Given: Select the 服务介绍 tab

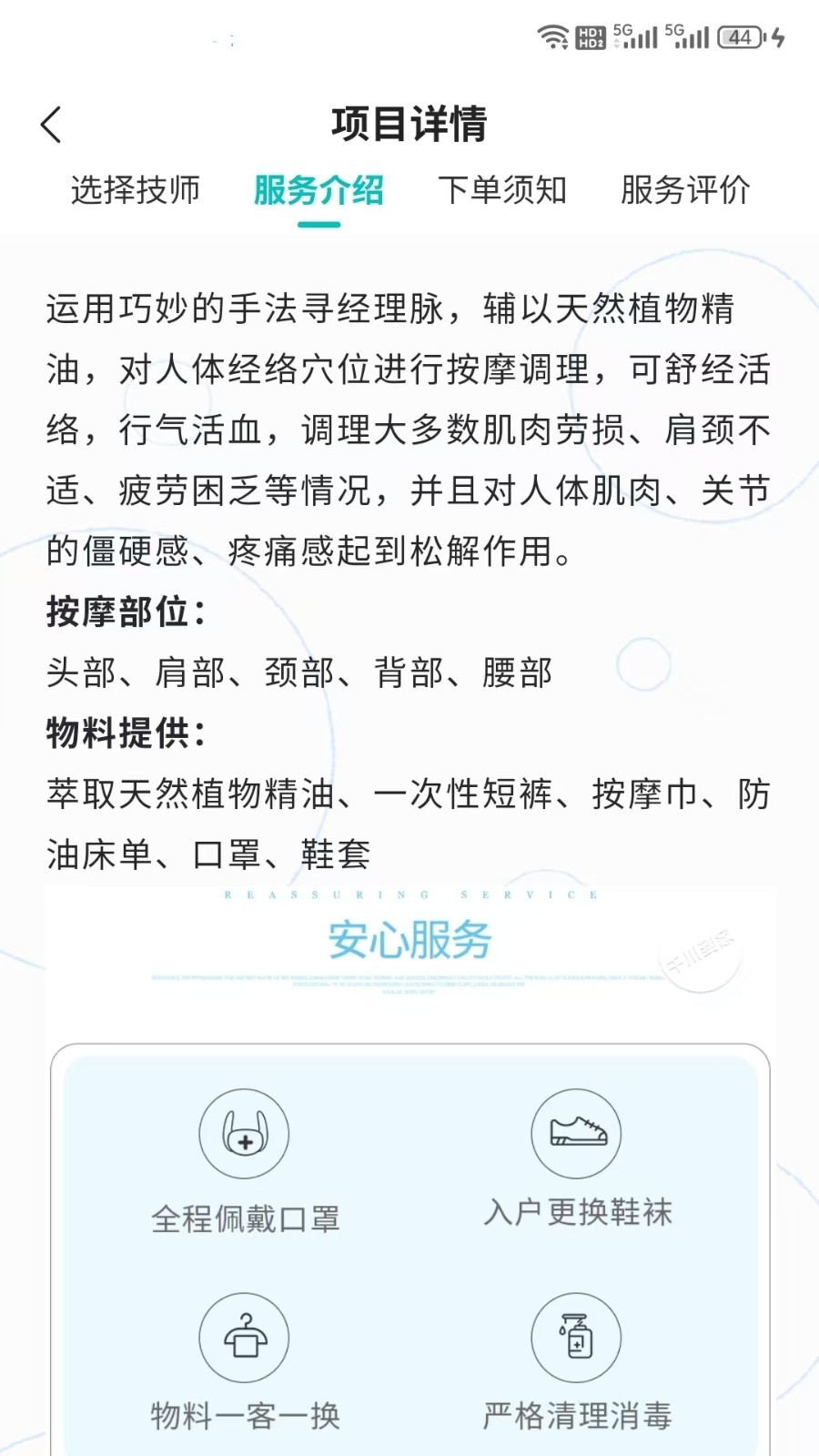Looking at the screenshot, I should click(x=318, y=190).
